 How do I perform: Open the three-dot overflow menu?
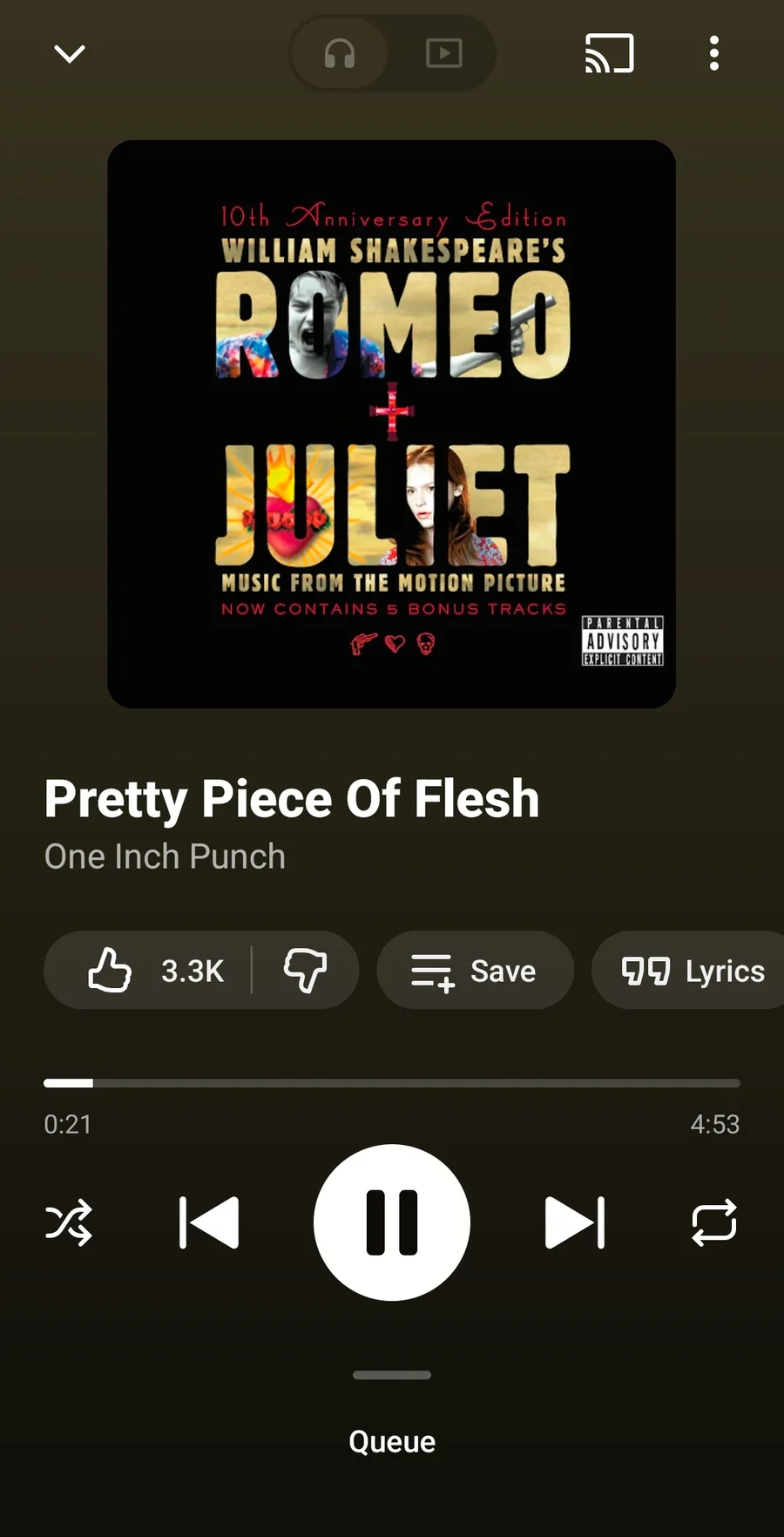[714, 54]
